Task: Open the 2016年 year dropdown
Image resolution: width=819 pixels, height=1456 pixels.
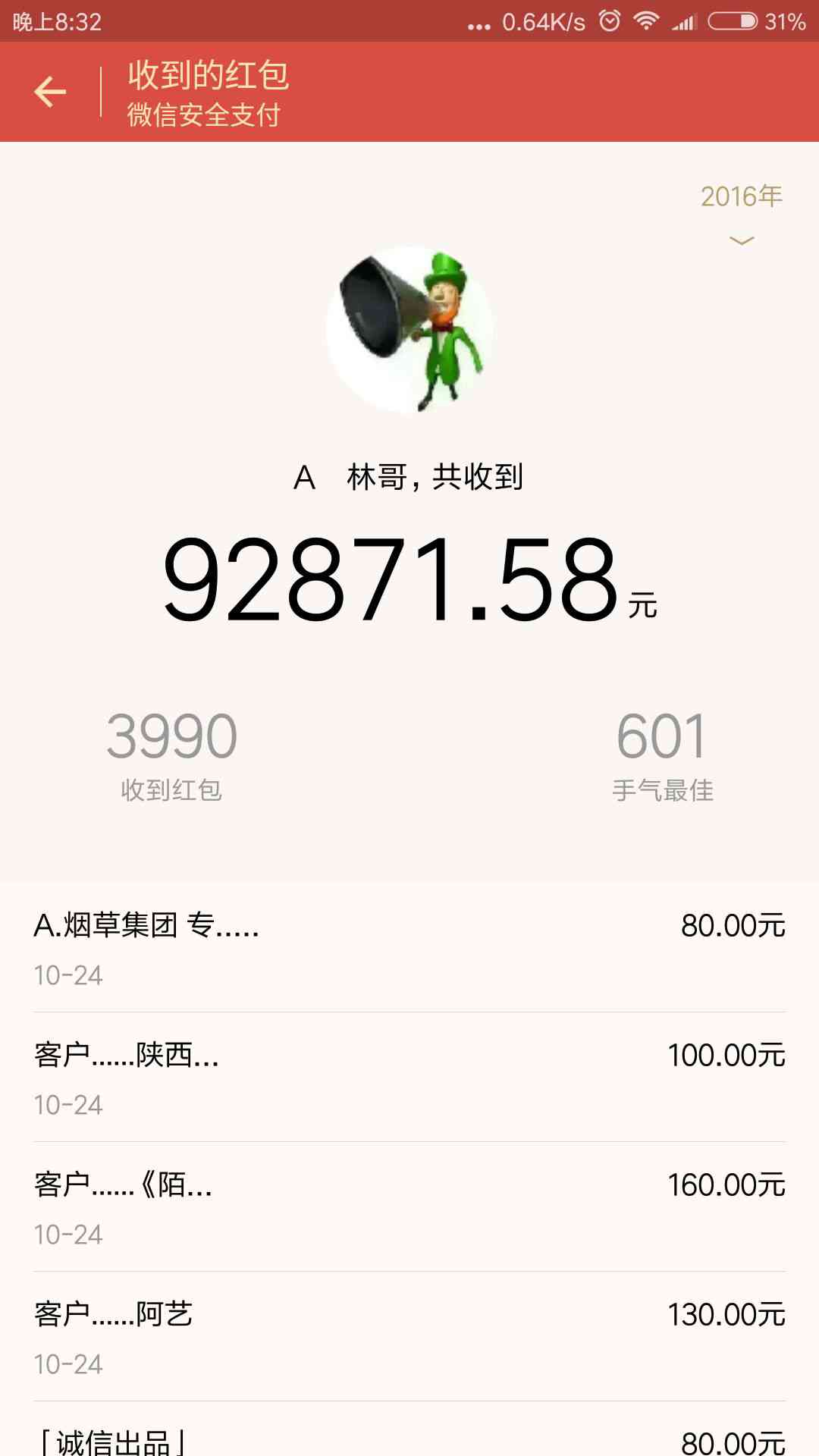Action: point(741,212)
